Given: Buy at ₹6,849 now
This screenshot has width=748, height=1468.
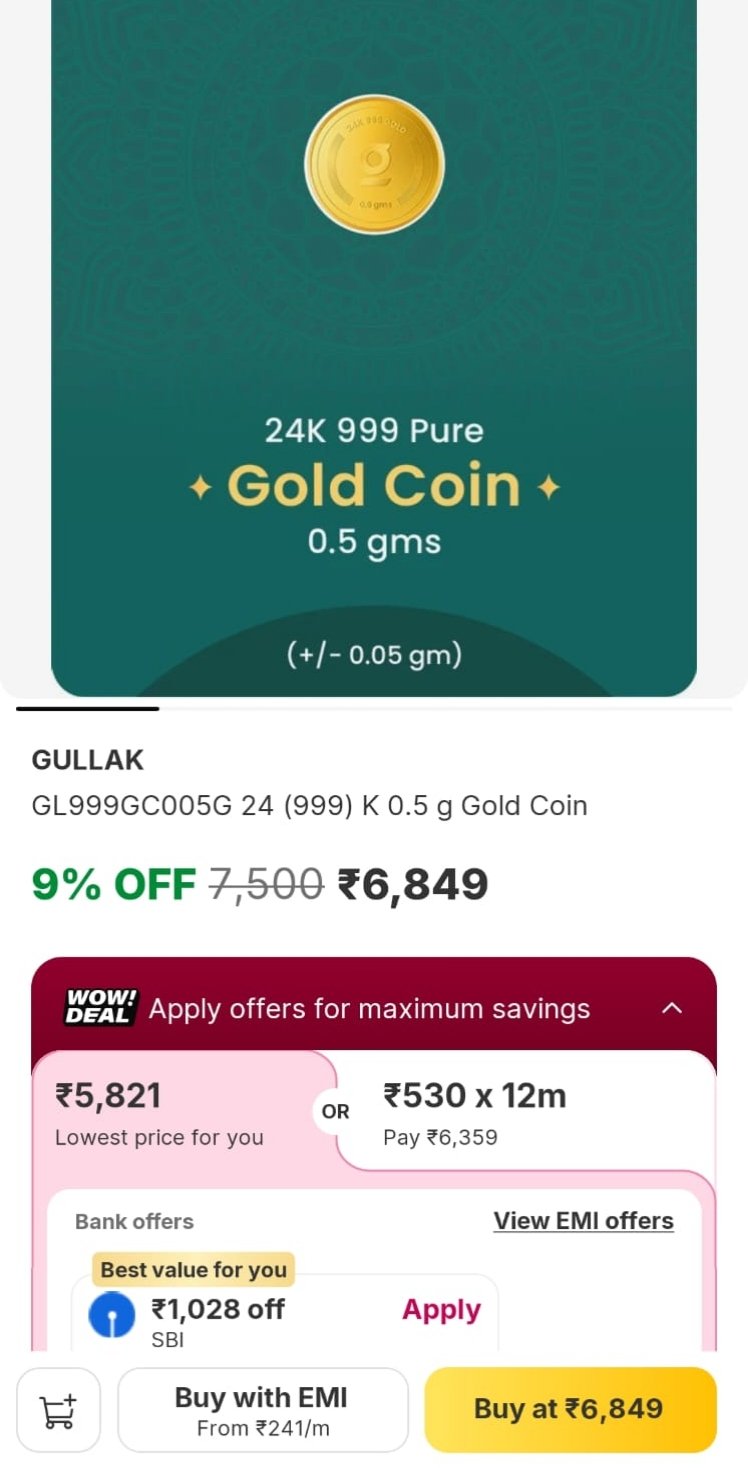Looking at the screenshot, I should point(569,1410).
